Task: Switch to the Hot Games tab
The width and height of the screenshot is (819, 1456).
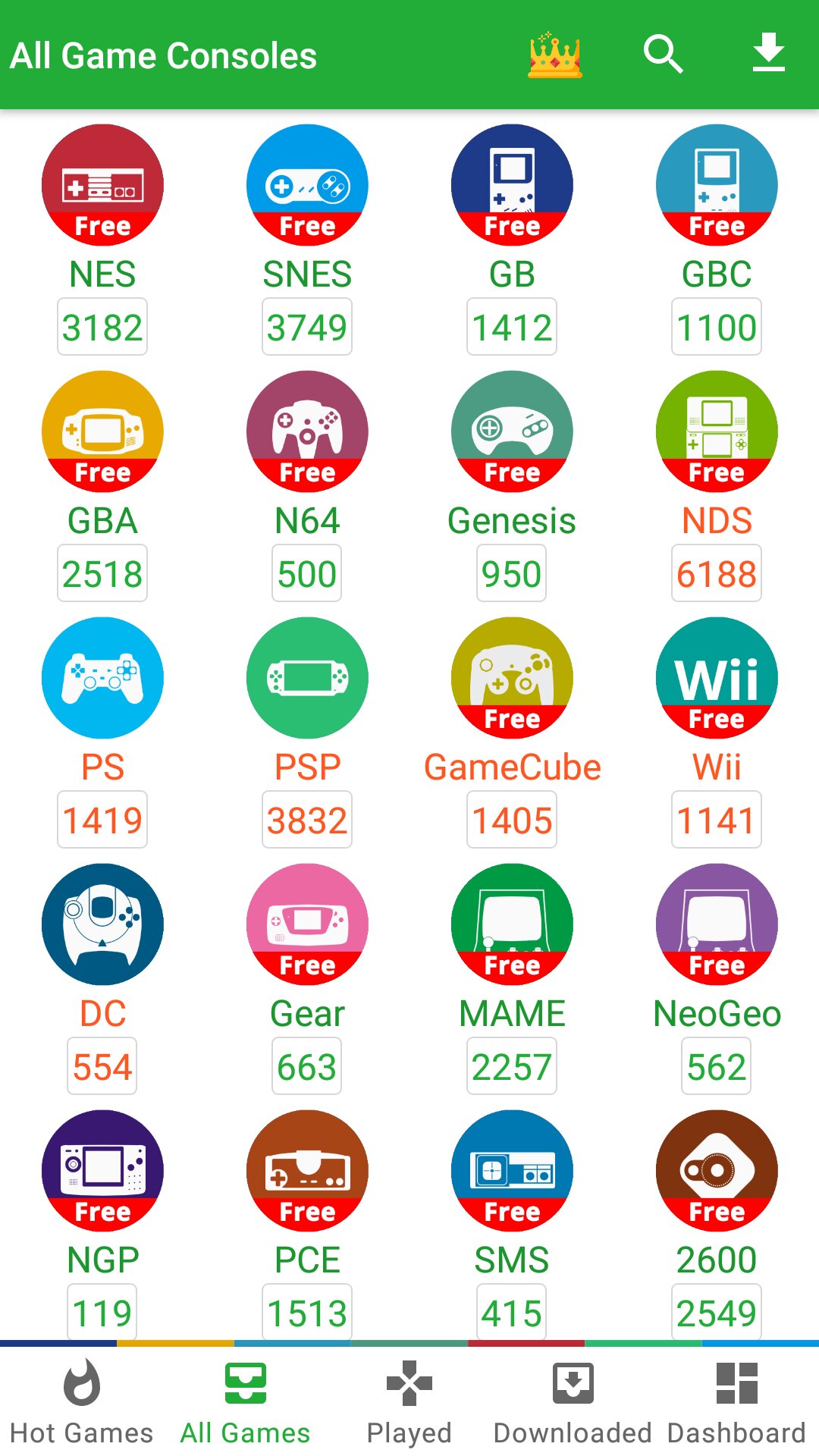Action: tap(82, 1401)
